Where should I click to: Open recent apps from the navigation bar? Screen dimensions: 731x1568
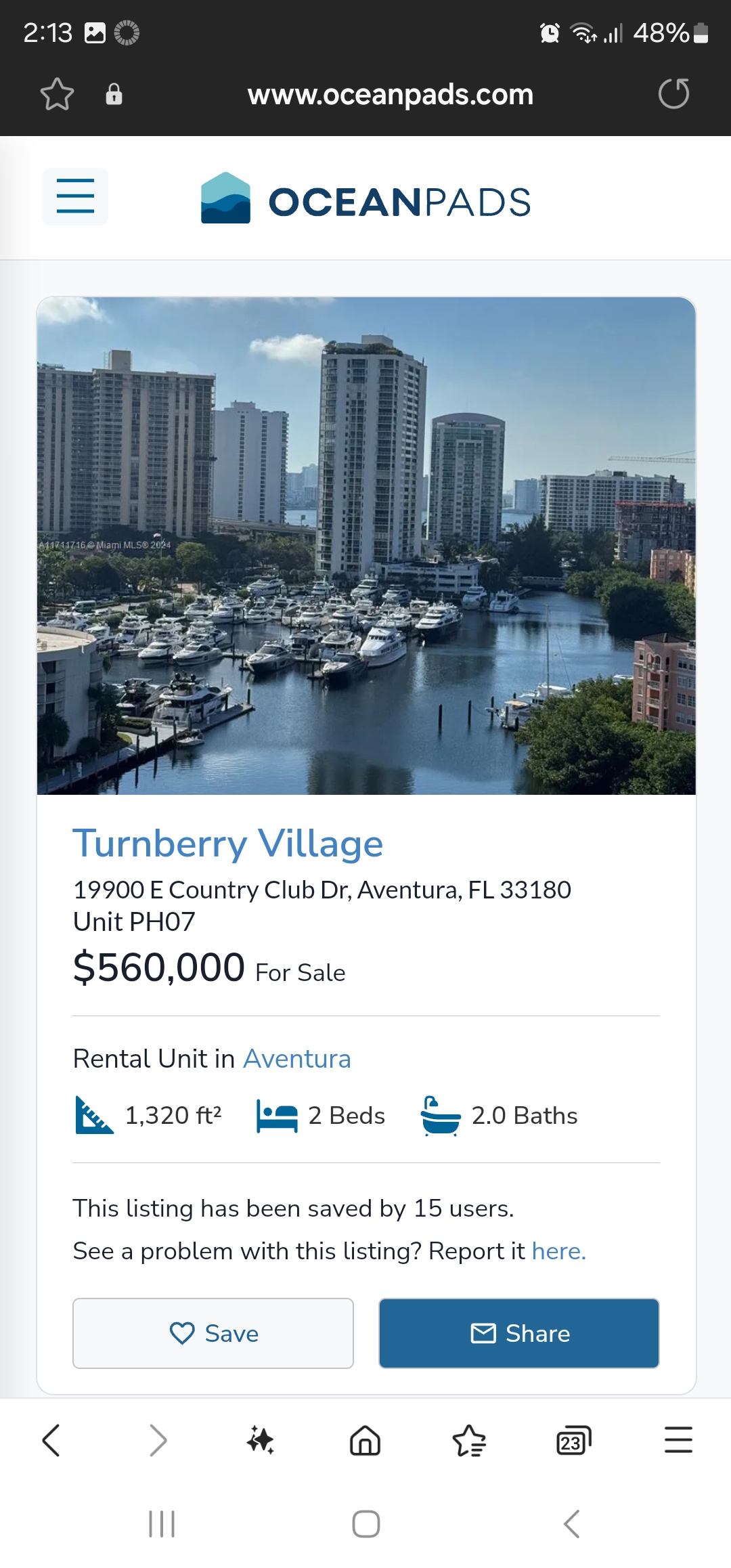(162, 1524)
